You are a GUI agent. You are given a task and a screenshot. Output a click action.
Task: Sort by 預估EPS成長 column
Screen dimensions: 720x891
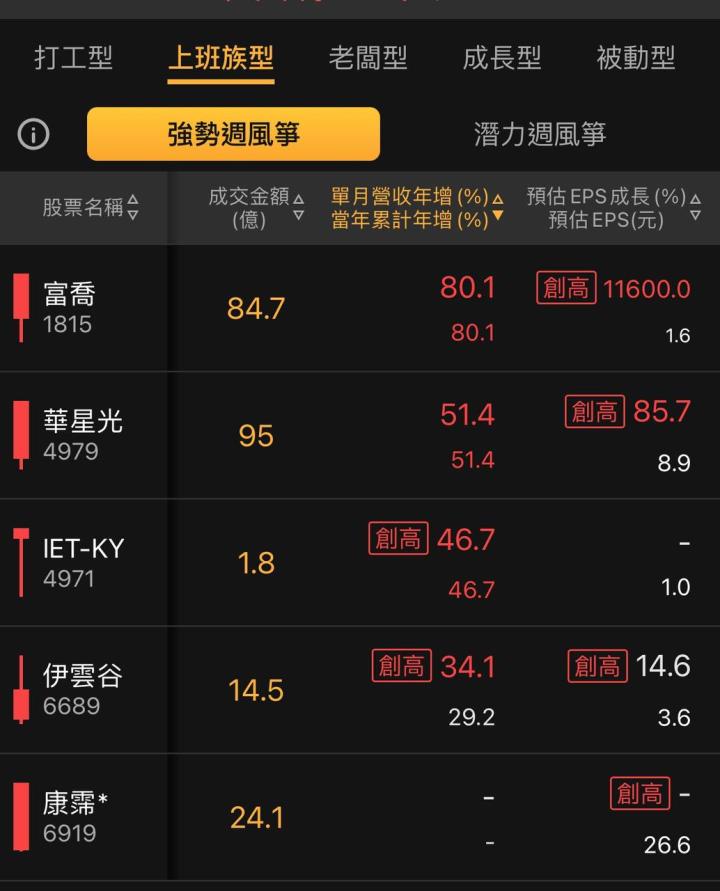coord(613,208)
